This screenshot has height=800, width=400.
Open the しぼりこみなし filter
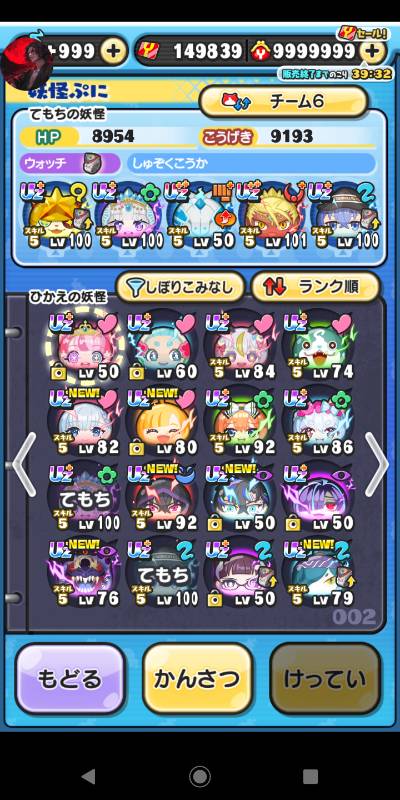pyautogui.click(x=181, y=287)
